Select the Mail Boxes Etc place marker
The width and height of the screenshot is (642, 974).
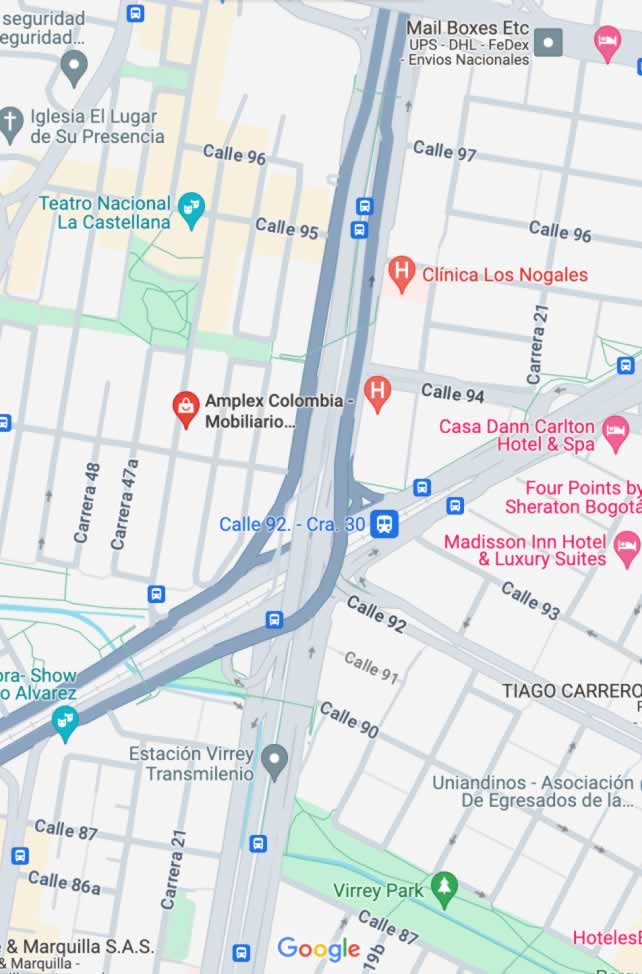pos(548,42)
